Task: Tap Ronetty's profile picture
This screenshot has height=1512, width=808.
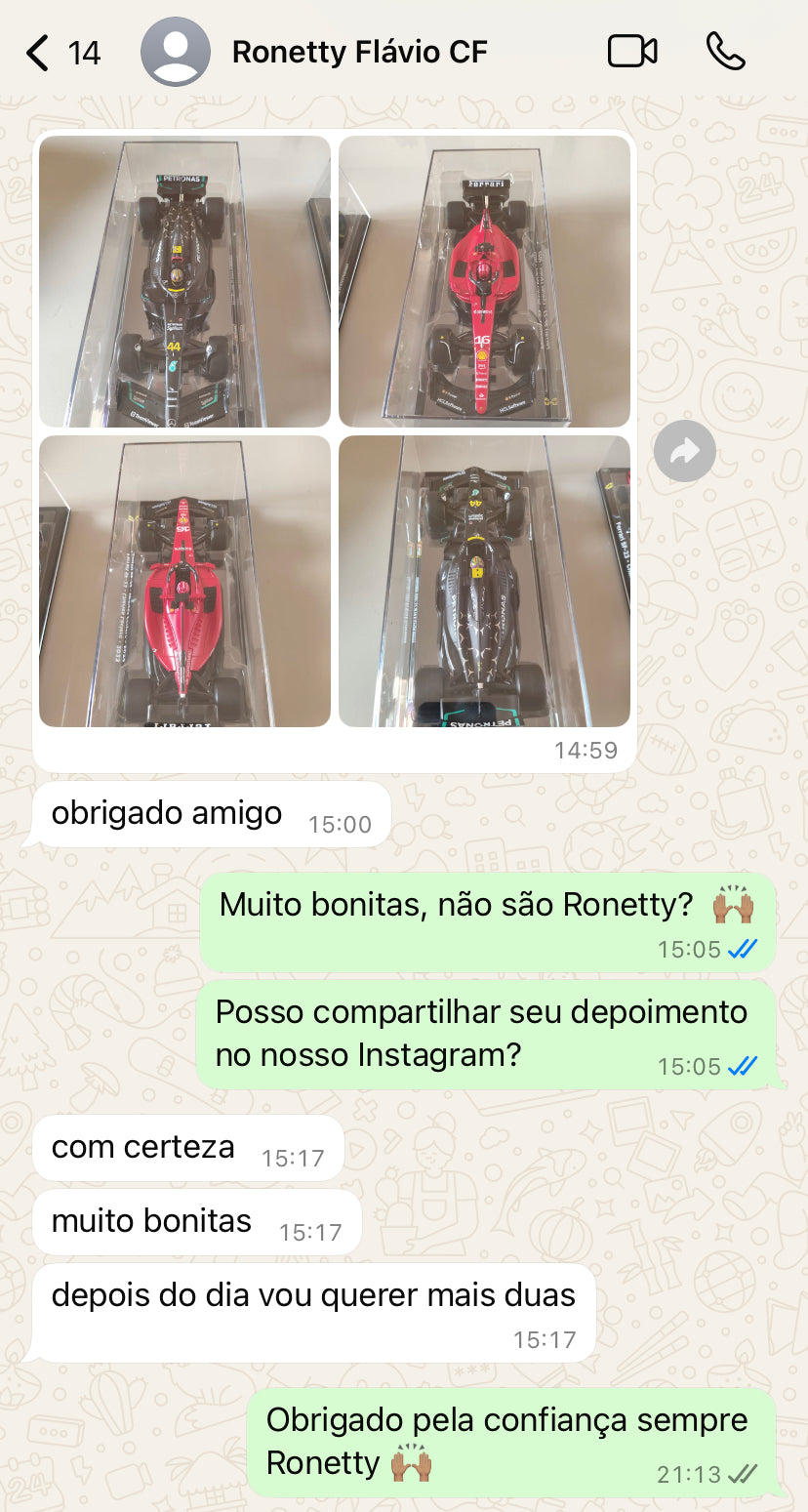Action: click(x=176, y=52)
